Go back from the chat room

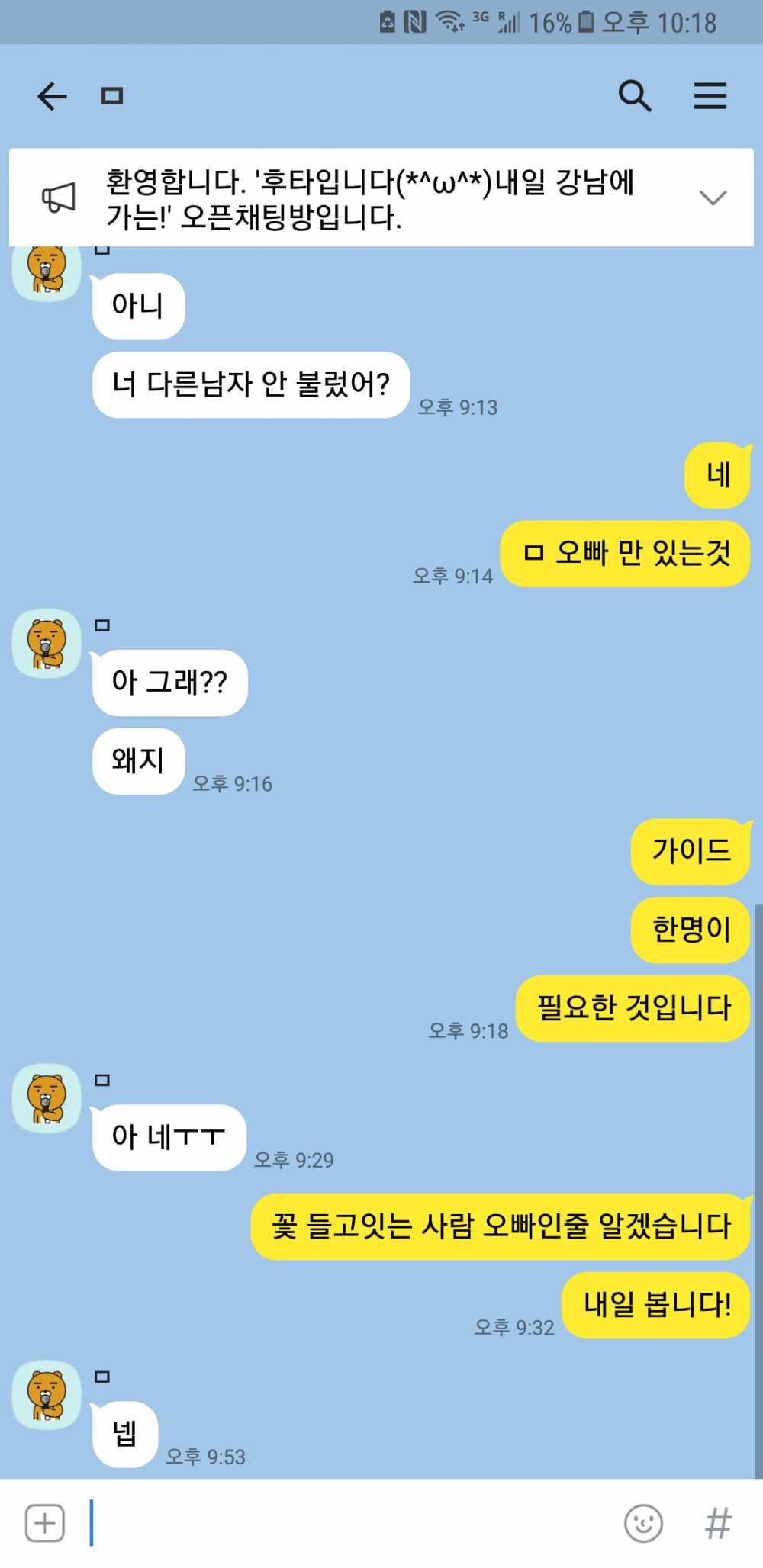pos(52,97)
